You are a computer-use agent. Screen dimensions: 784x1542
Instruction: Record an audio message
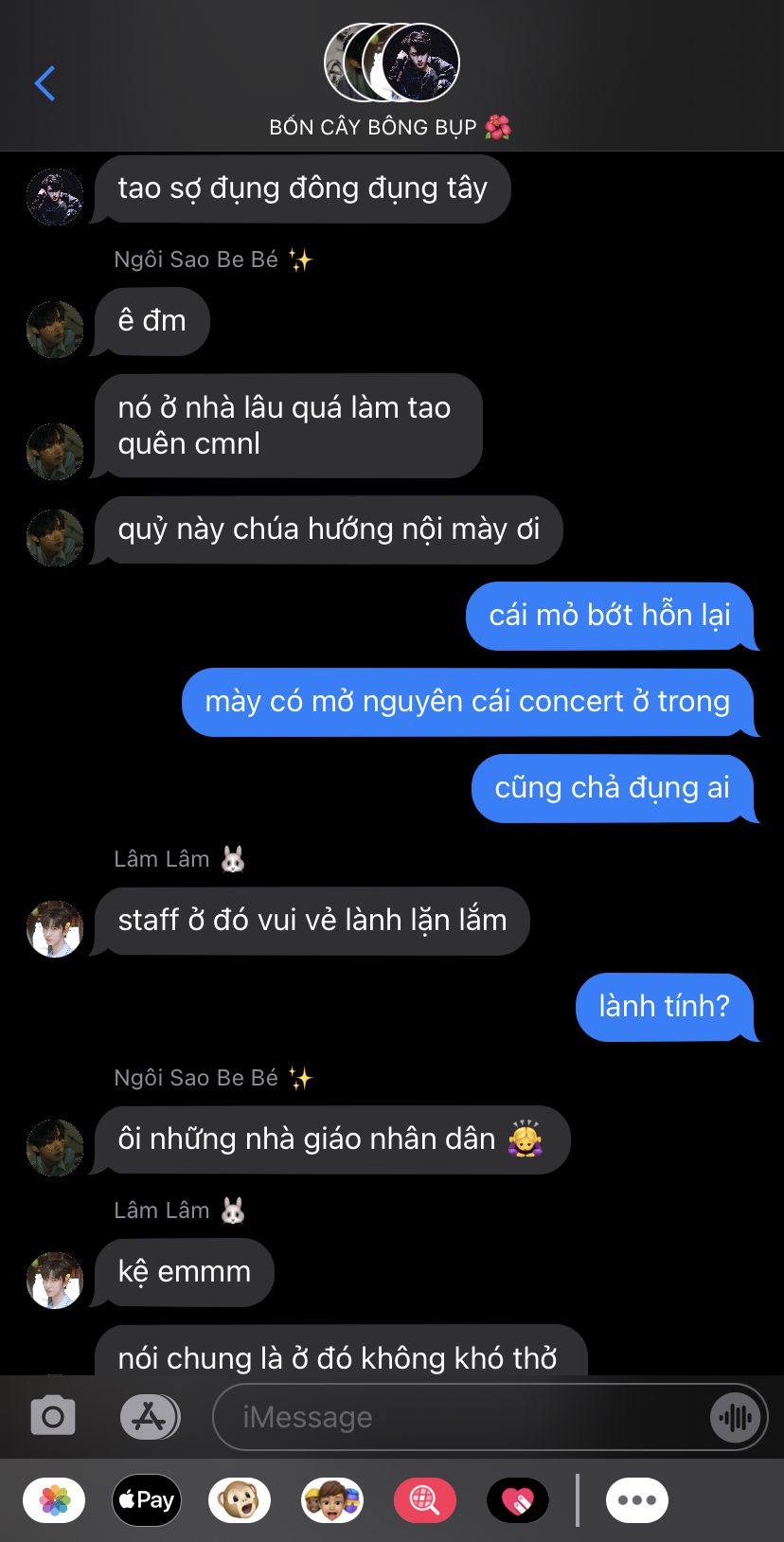[x=736, y=1417]
